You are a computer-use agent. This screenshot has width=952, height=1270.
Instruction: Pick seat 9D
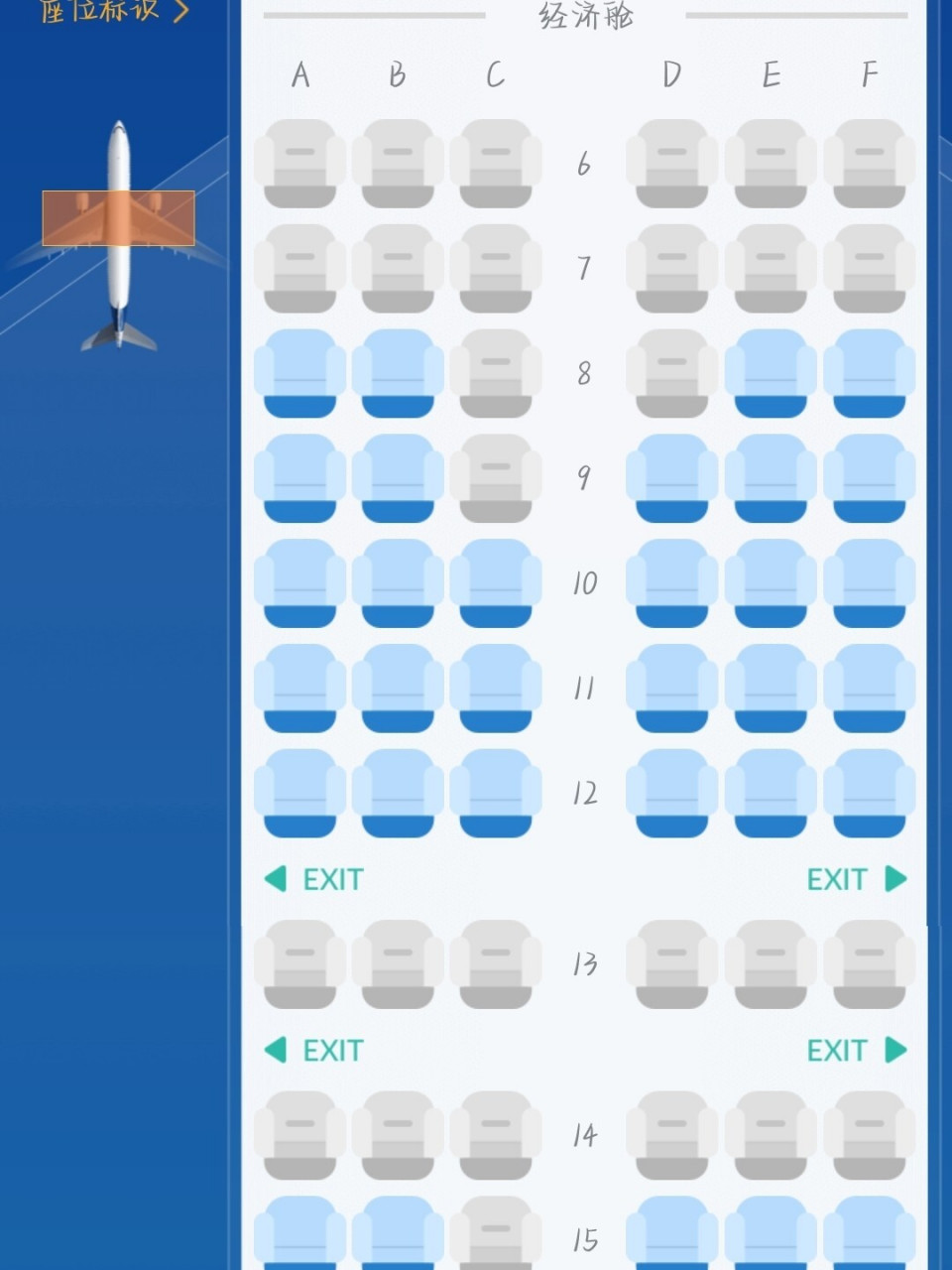671,478
